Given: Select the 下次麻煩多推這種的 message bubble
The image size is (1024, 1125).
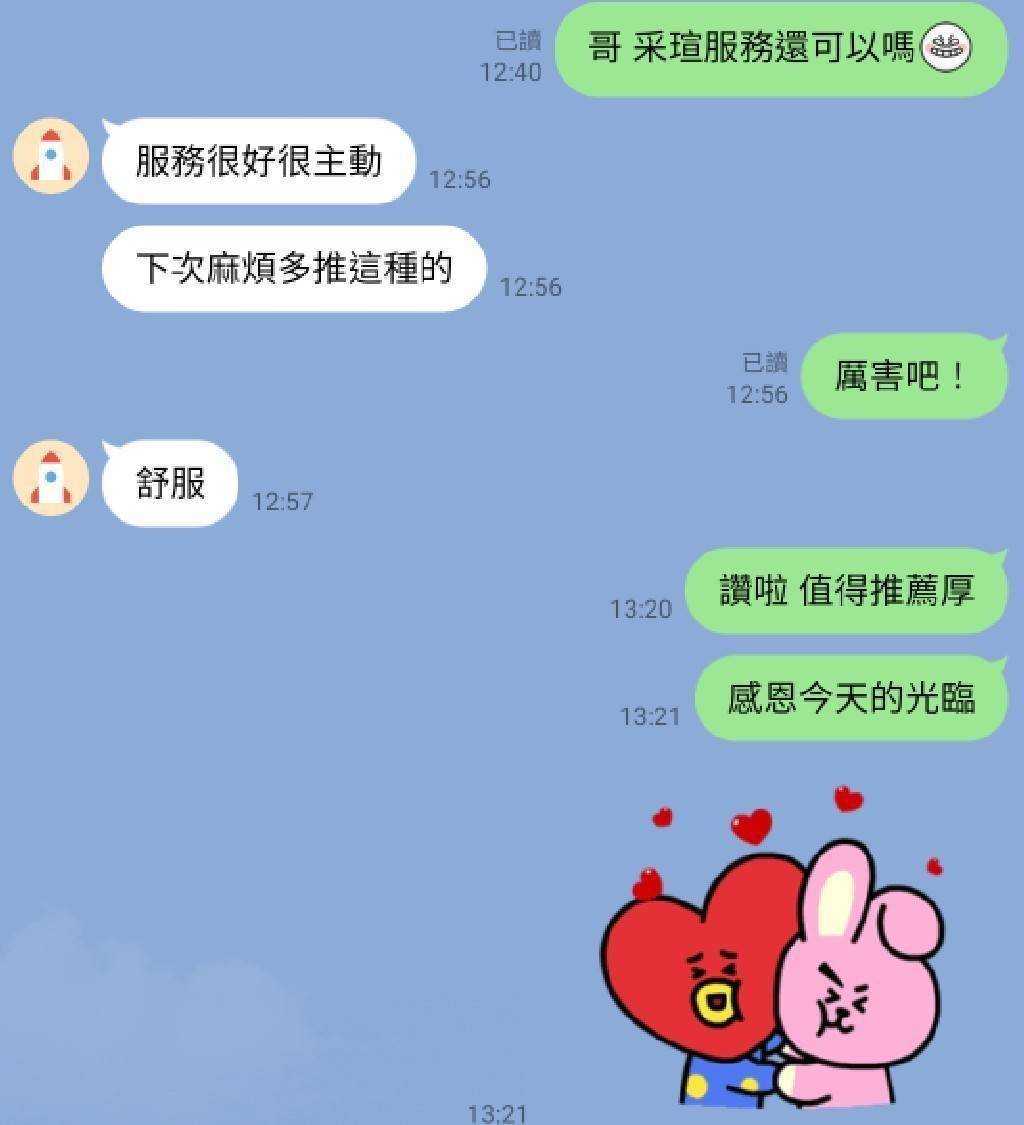Looking at the screenshot, I should point(294,269).
